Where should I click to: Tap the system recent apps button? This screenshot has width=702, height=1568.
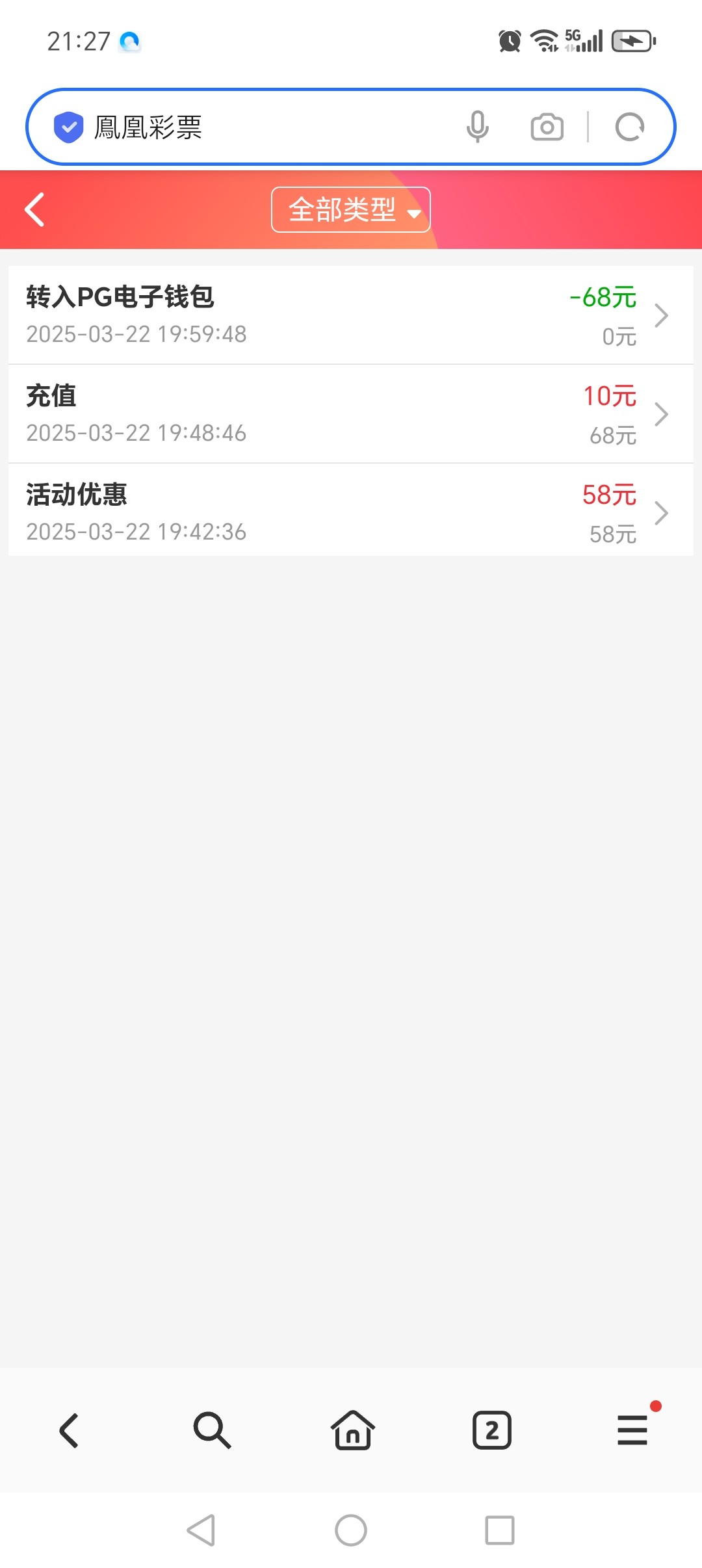coord(500,1530)
